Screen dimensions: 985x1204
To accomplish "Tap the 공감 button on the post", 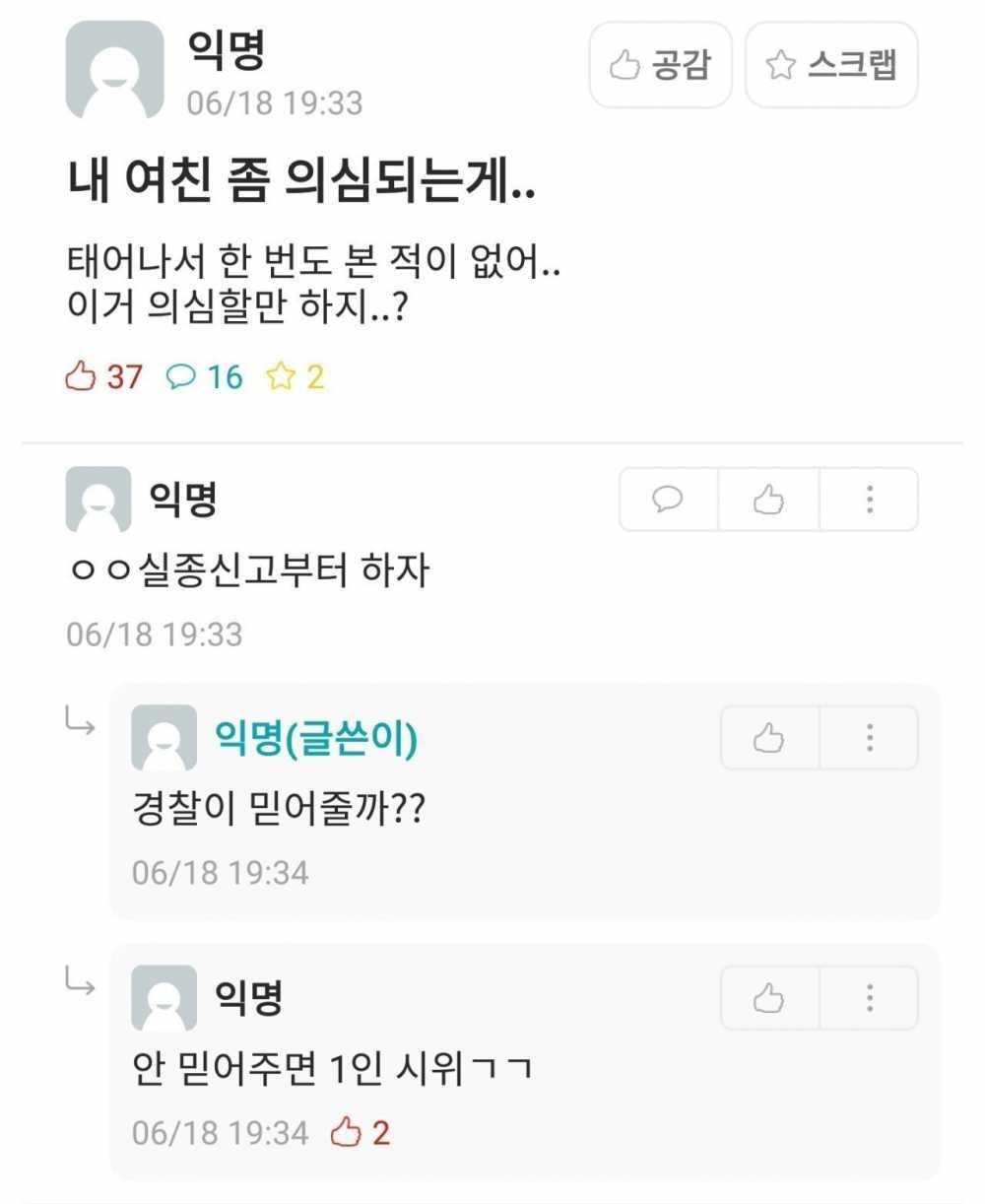I will [x=660, y=65].
